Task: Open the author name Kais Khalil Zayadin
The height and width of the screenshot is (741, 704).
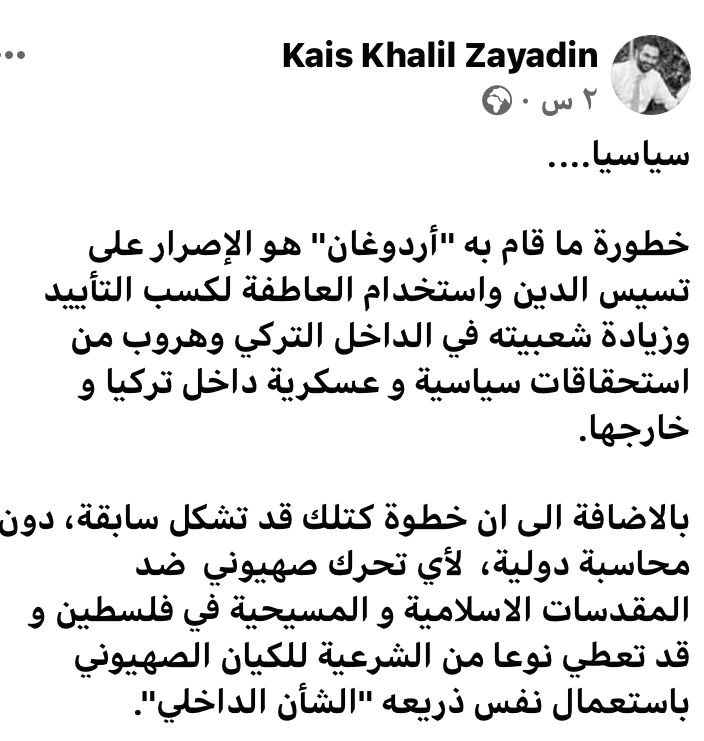Action: click(x=440, y=58)
